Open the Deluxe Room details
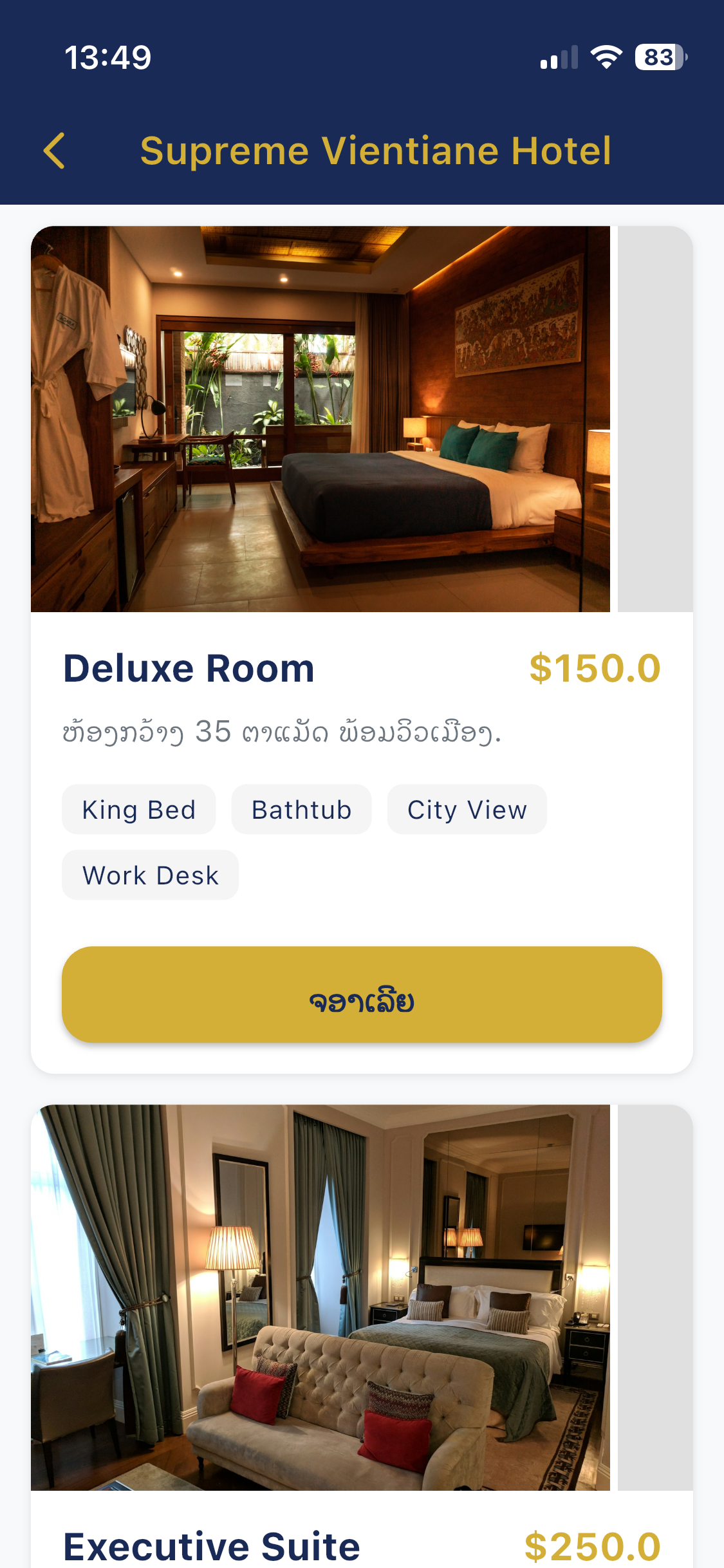Viewport: 724px width, 1568px height. pos(189,667)
